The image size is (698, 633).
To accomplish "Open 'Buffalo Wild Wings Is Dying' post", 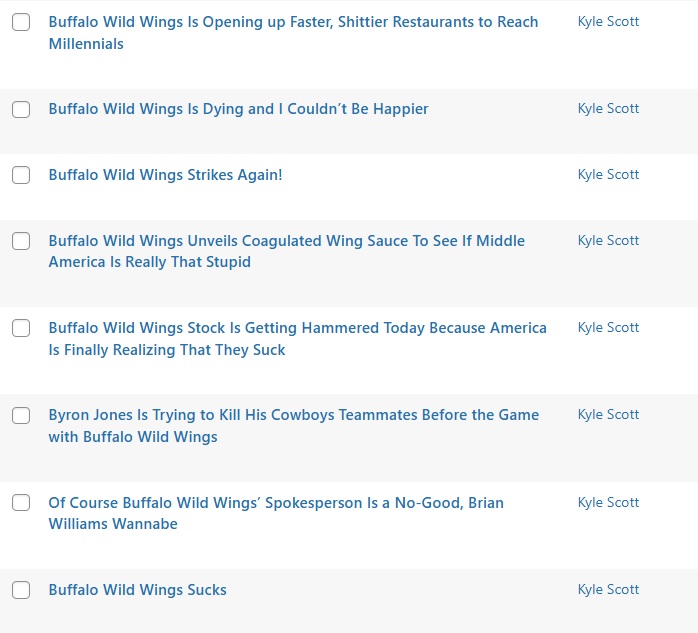I will [x=238, y=109].
